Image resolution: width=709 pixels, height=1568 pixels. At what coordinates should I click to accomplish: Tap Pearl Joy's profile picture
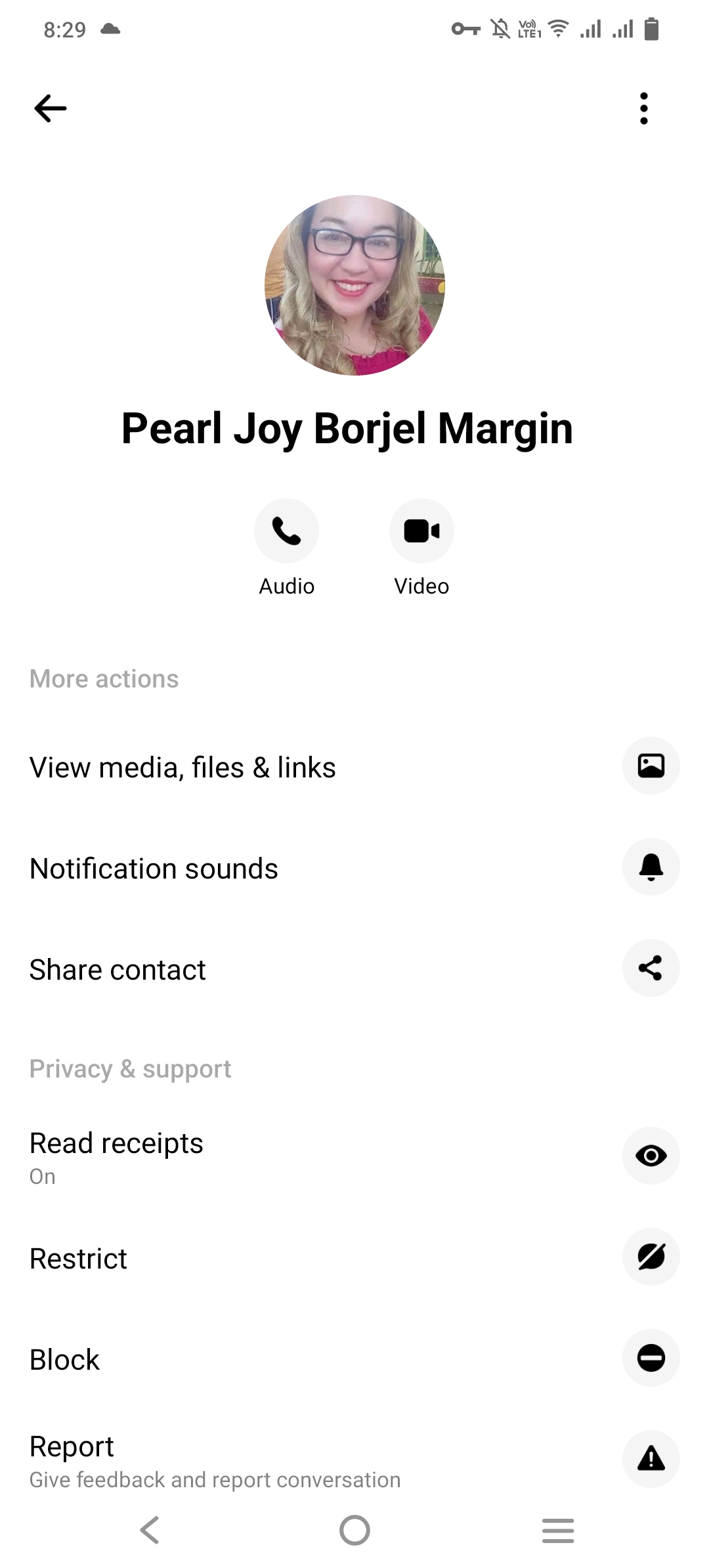[354, 288]
